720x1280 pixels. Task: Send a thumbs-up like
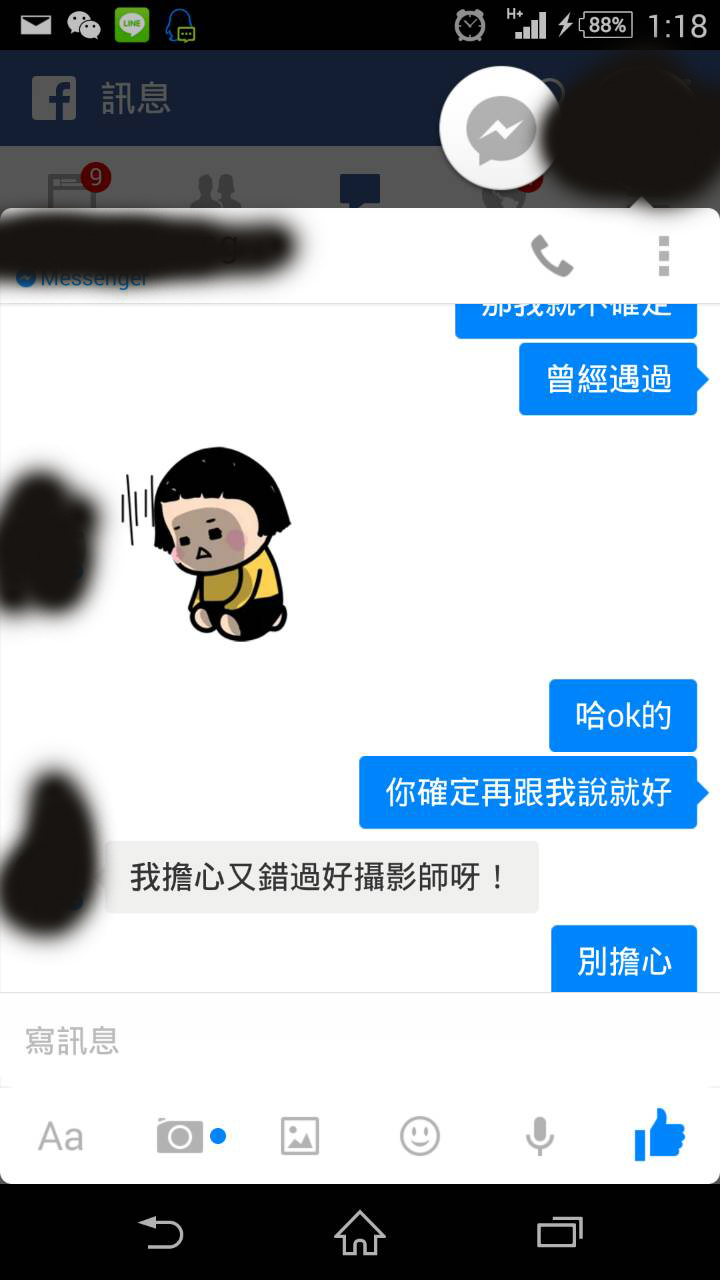pos(660,1135)
